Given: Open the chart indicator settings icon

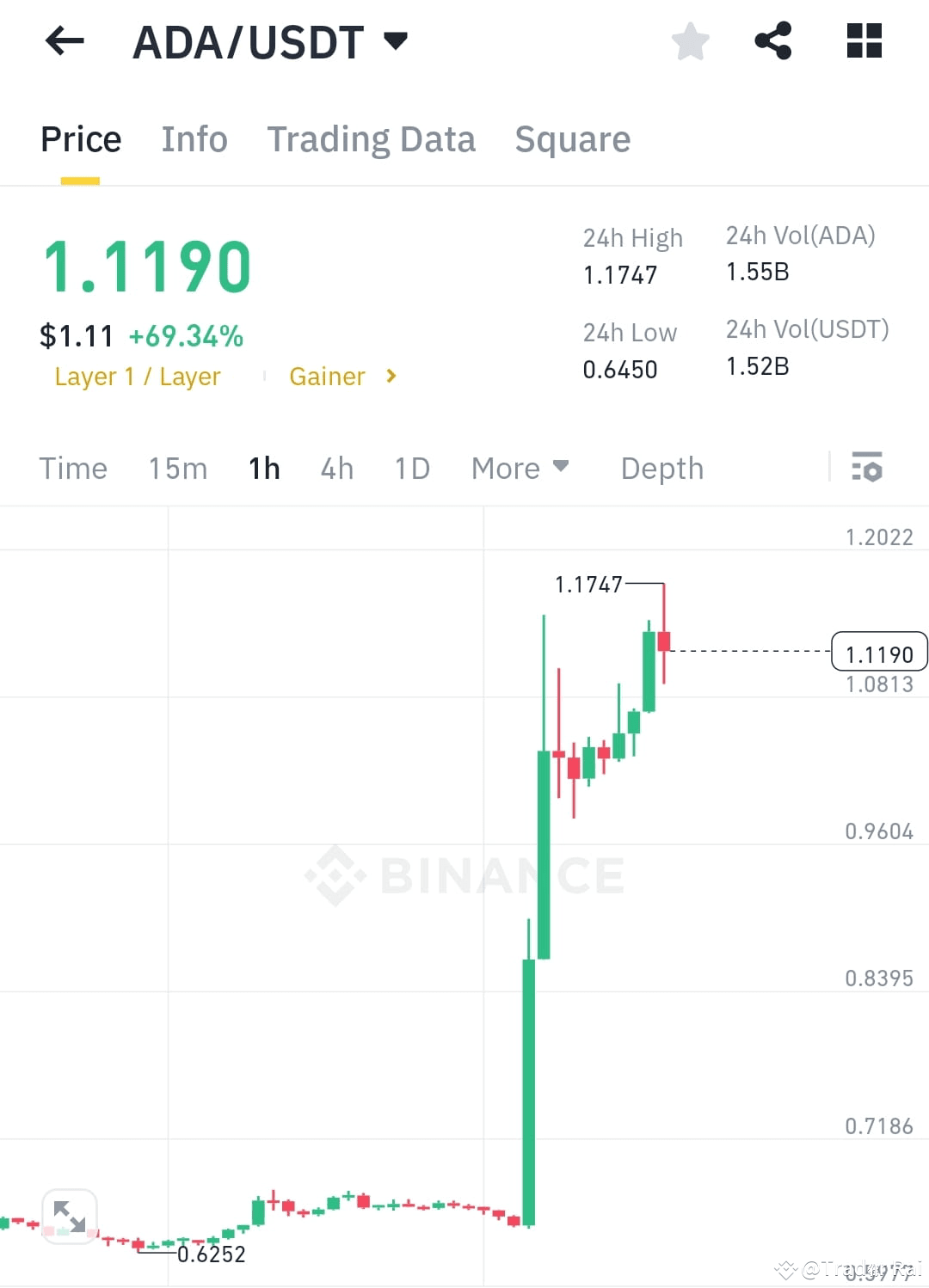Looking at the screenshot, I should coord(867,469).
